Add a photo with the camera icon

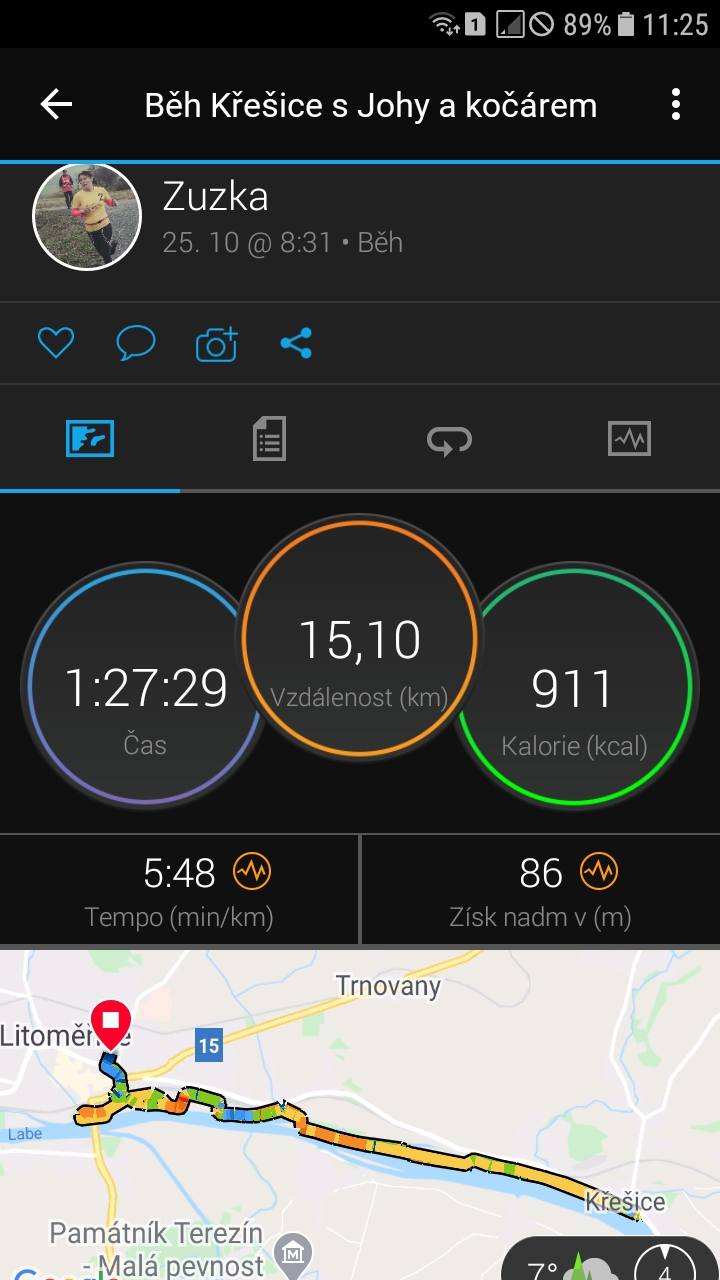tap(216, 344)
